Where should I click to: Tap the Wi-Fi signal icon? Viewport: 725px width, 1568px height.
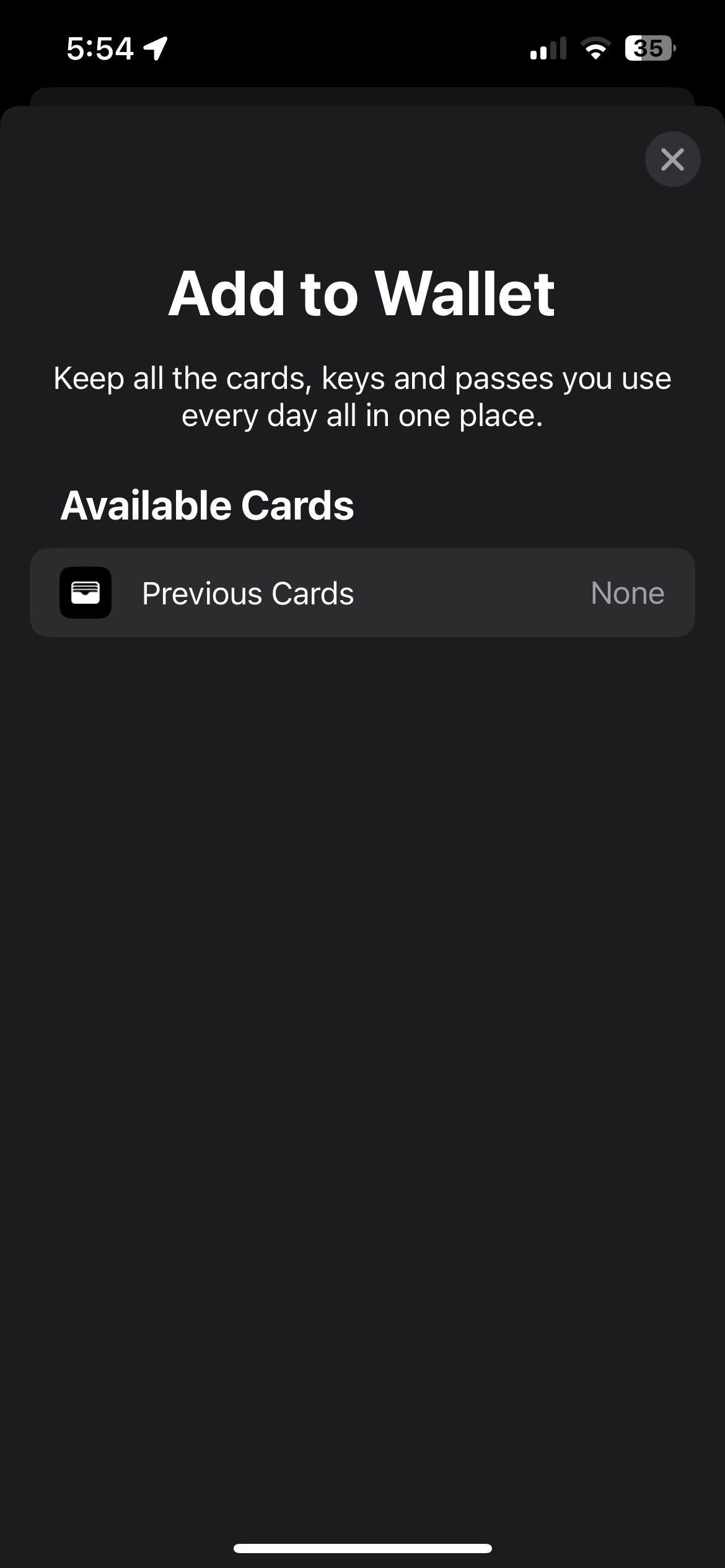tap(596, 47)
